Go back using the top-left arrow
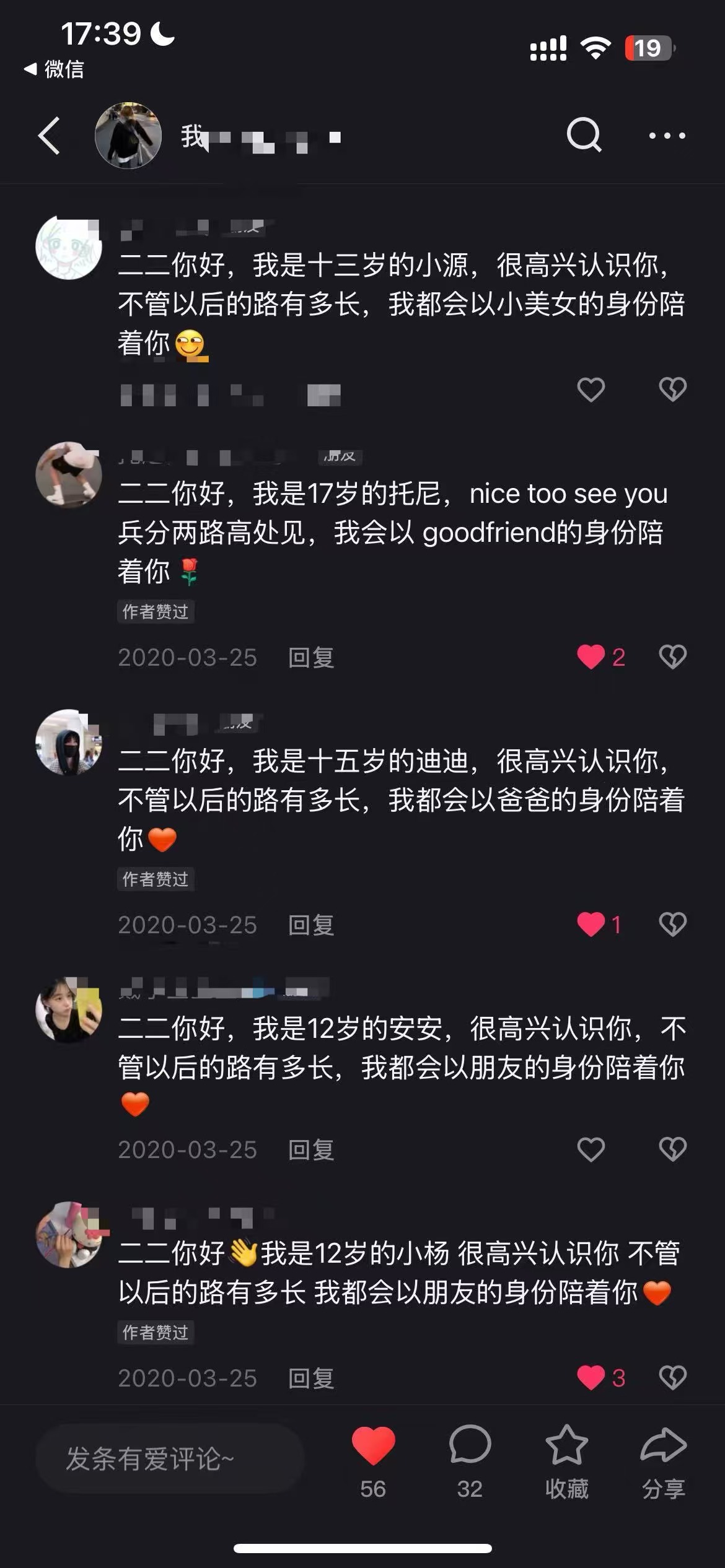Screen dimensions: 725x1568 point(50,136)
